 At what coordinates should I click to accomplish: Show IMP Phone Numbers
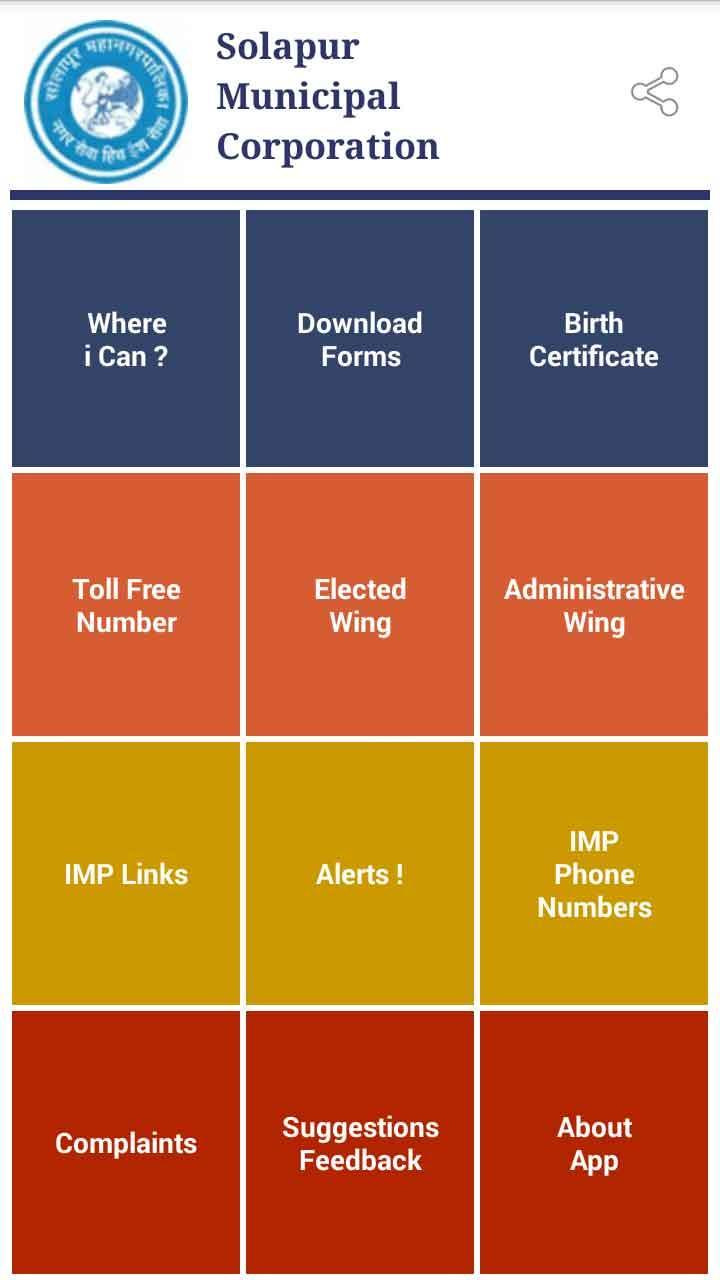click(594, 873)
